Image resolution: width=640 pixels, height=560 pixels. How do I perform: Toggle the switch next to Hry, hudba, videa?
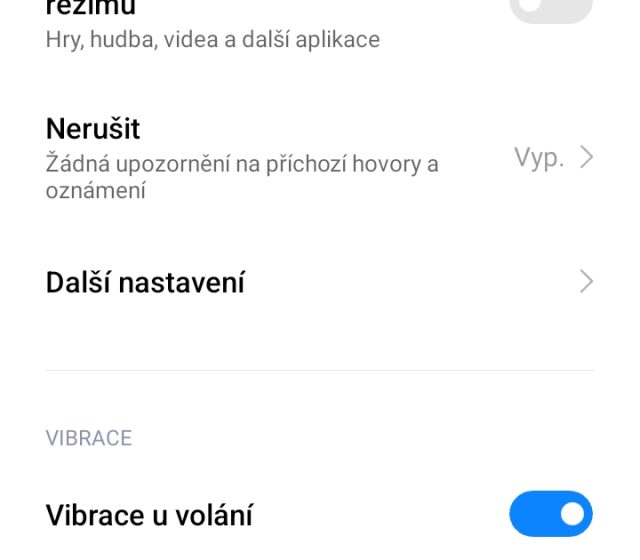point(551,10)
